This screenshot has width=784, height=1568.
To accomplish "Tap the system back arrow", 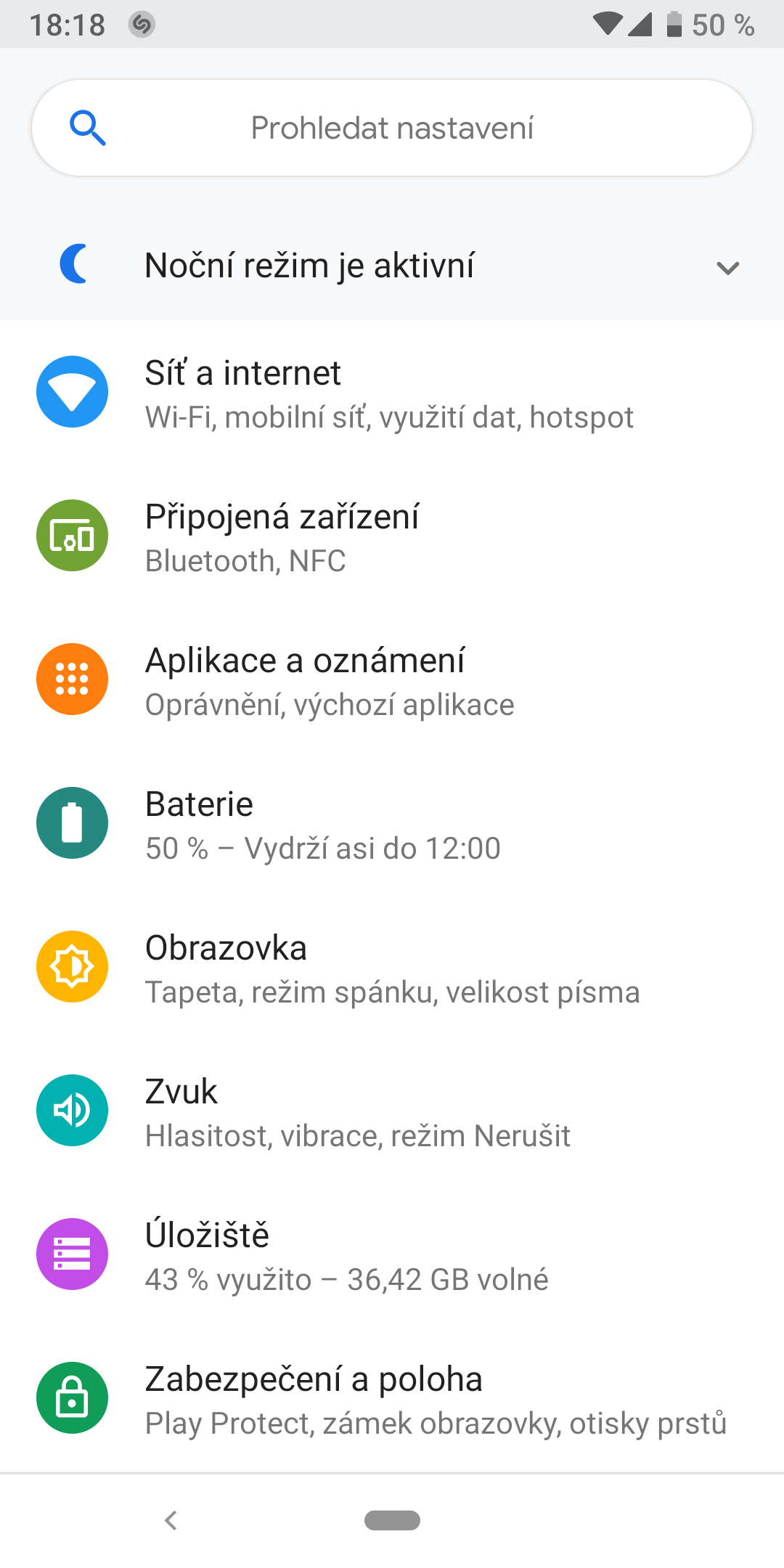I will tap(171, 1520).
